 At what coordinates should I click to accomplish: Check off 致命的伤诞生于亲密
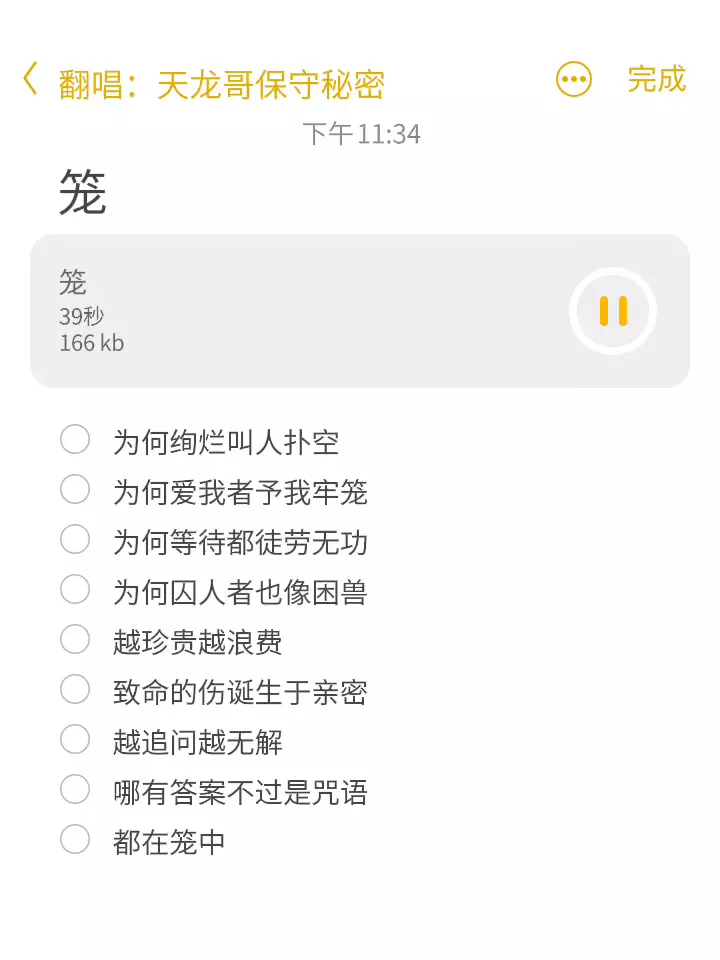pos(75,690)
